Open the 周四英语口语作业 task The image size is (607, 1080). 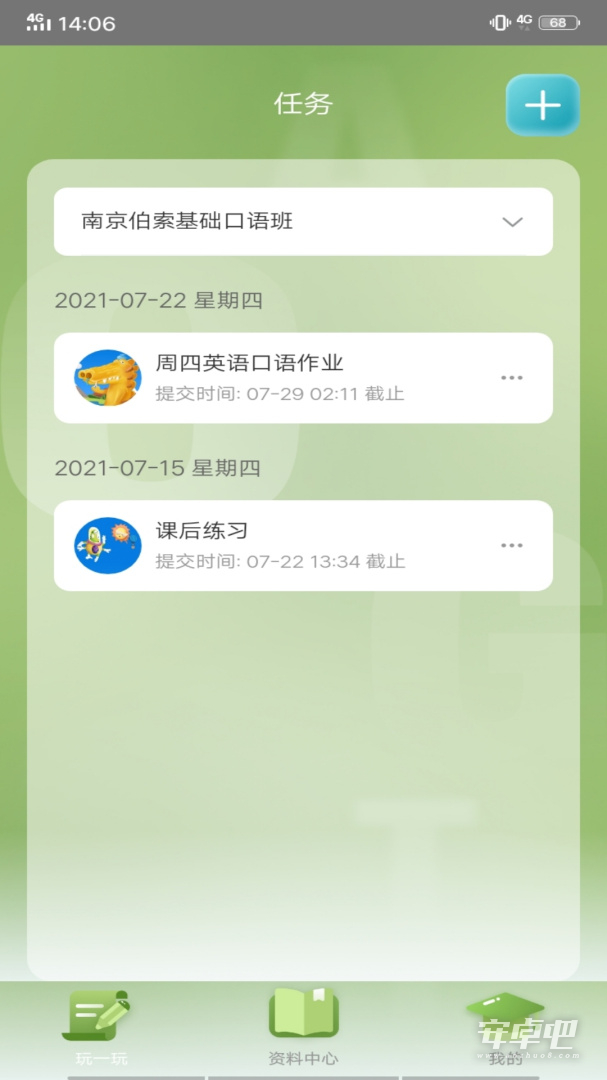(x=303, y=378)
